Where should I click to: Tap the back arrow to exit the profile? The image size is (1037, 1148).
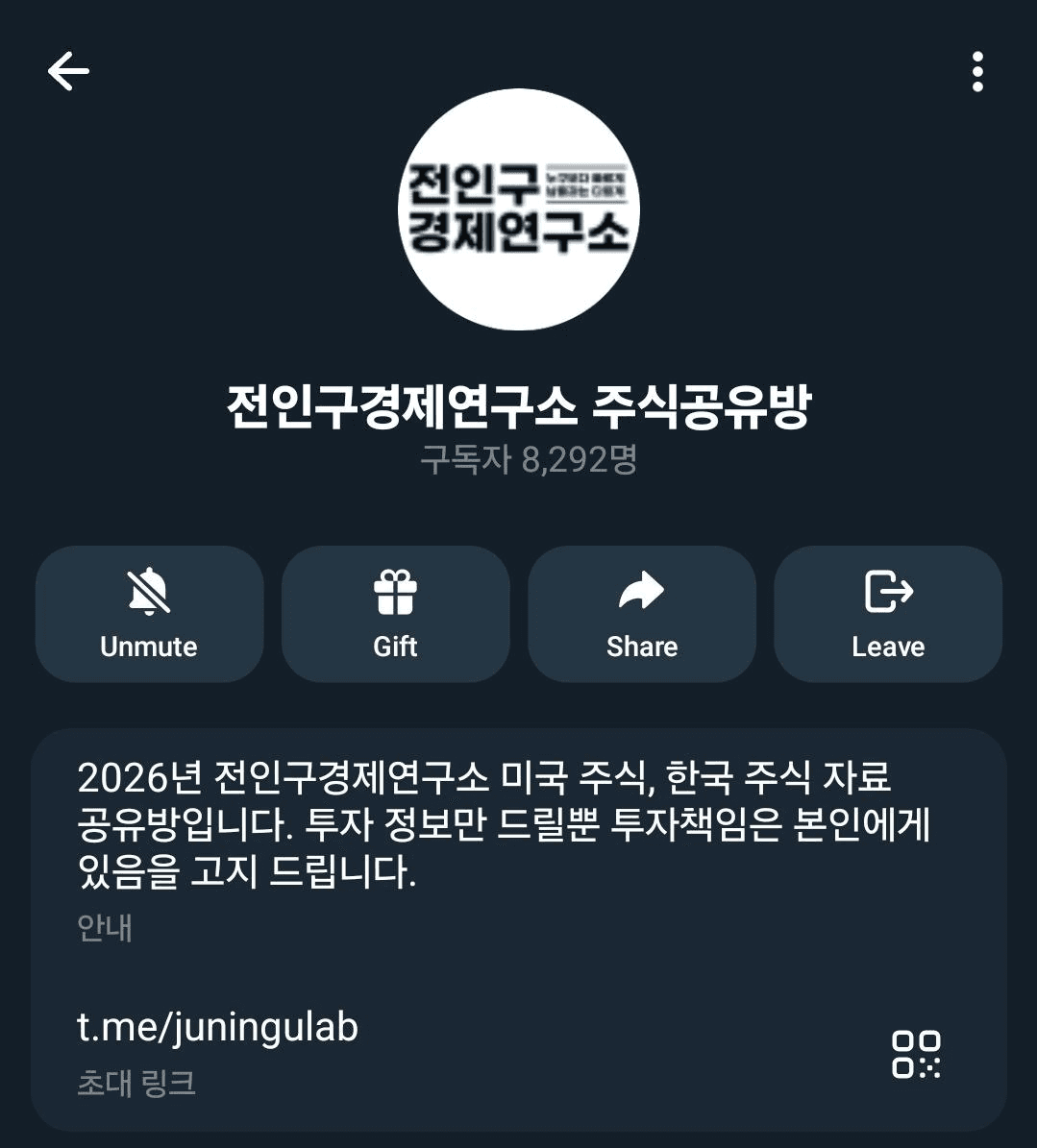tap(68, 70)
